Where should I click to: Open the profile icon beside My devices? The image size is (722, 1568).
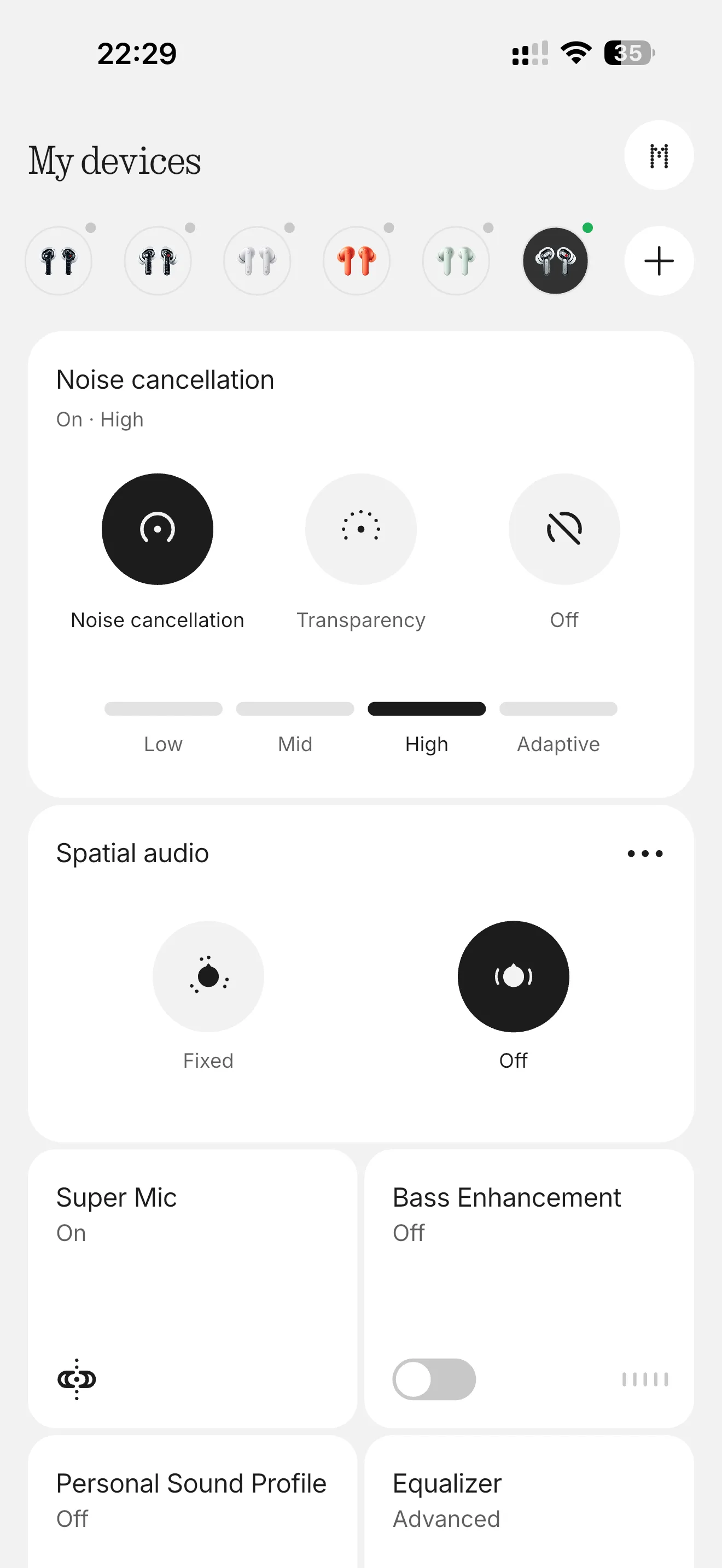tap(659, 155)
